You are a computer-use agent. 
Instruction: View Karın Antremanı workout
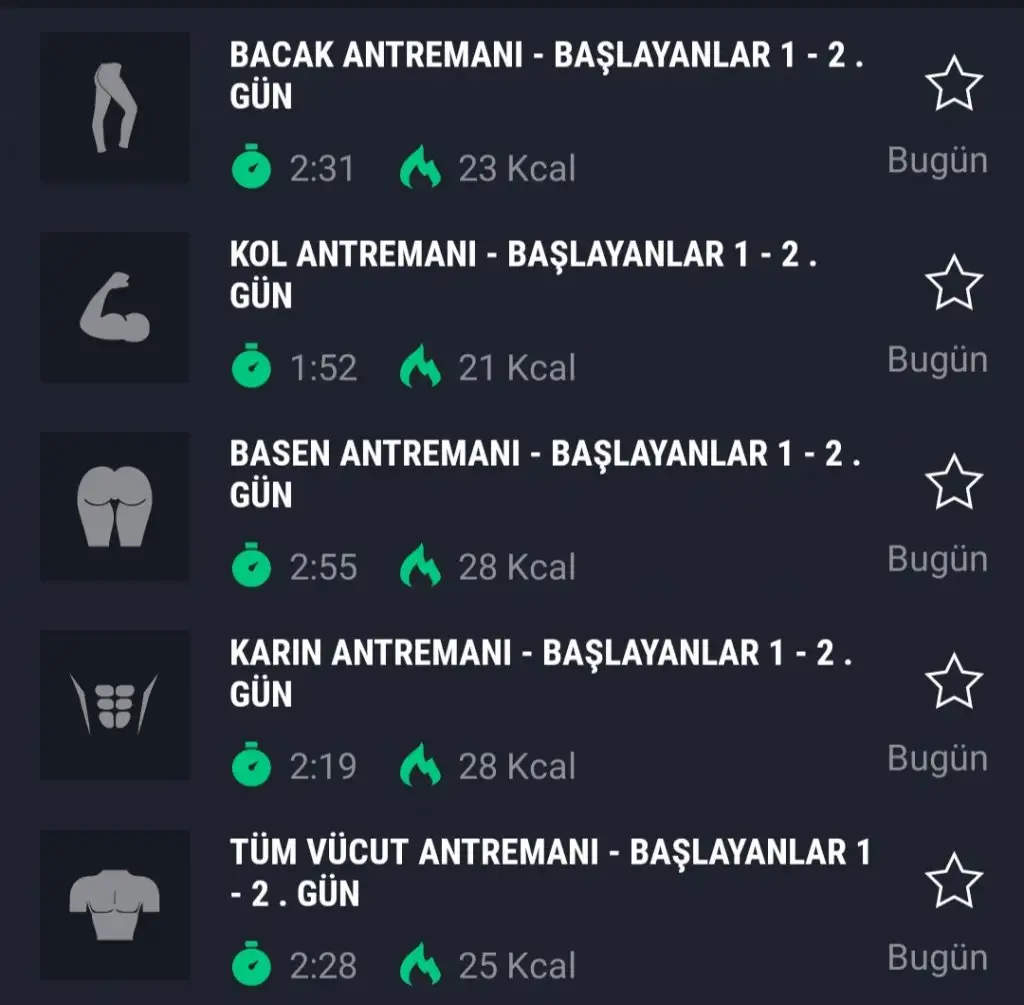(x=540, y=673)
